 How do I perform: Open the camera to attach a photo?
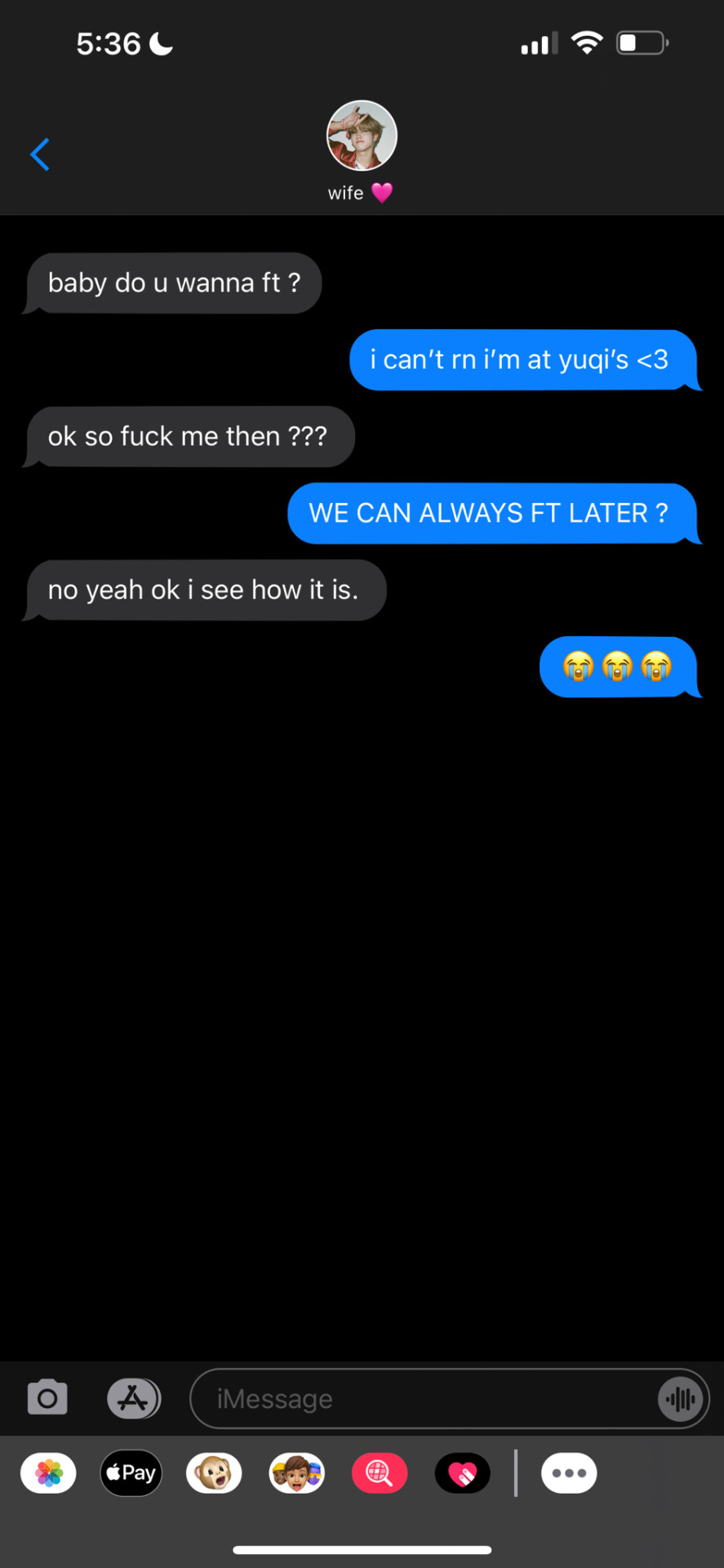(47, 1398)
